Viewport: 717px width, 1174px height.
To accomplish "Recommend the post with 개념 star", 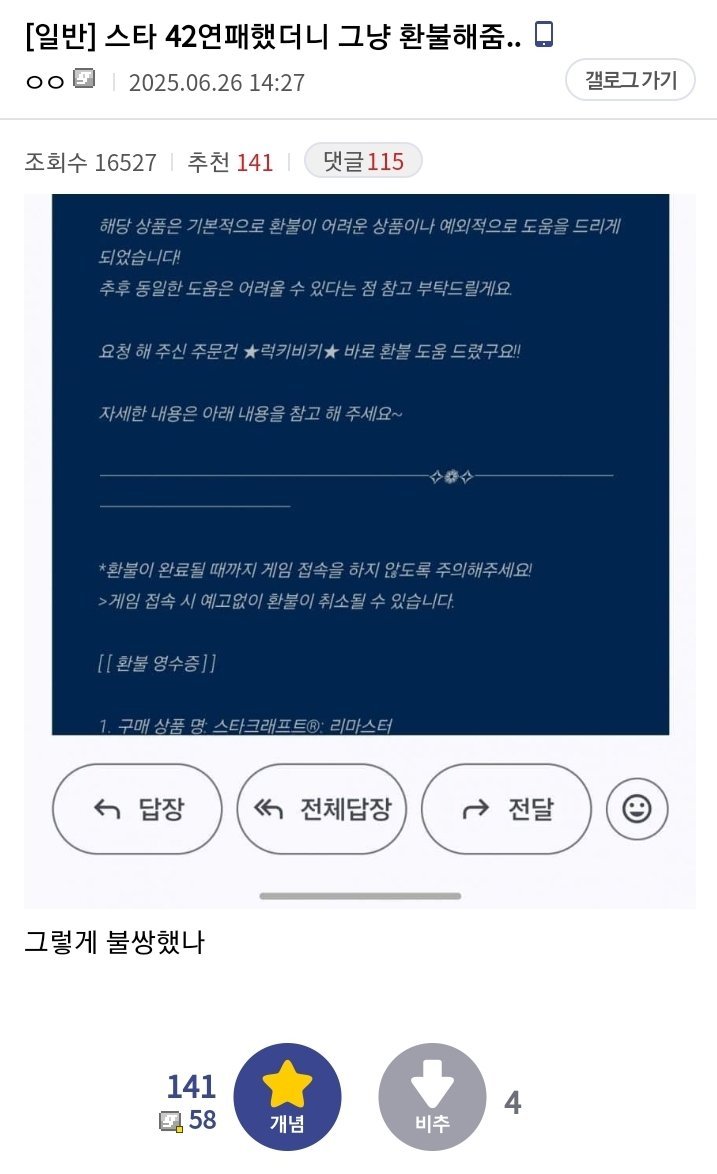I will [287, 1097].
